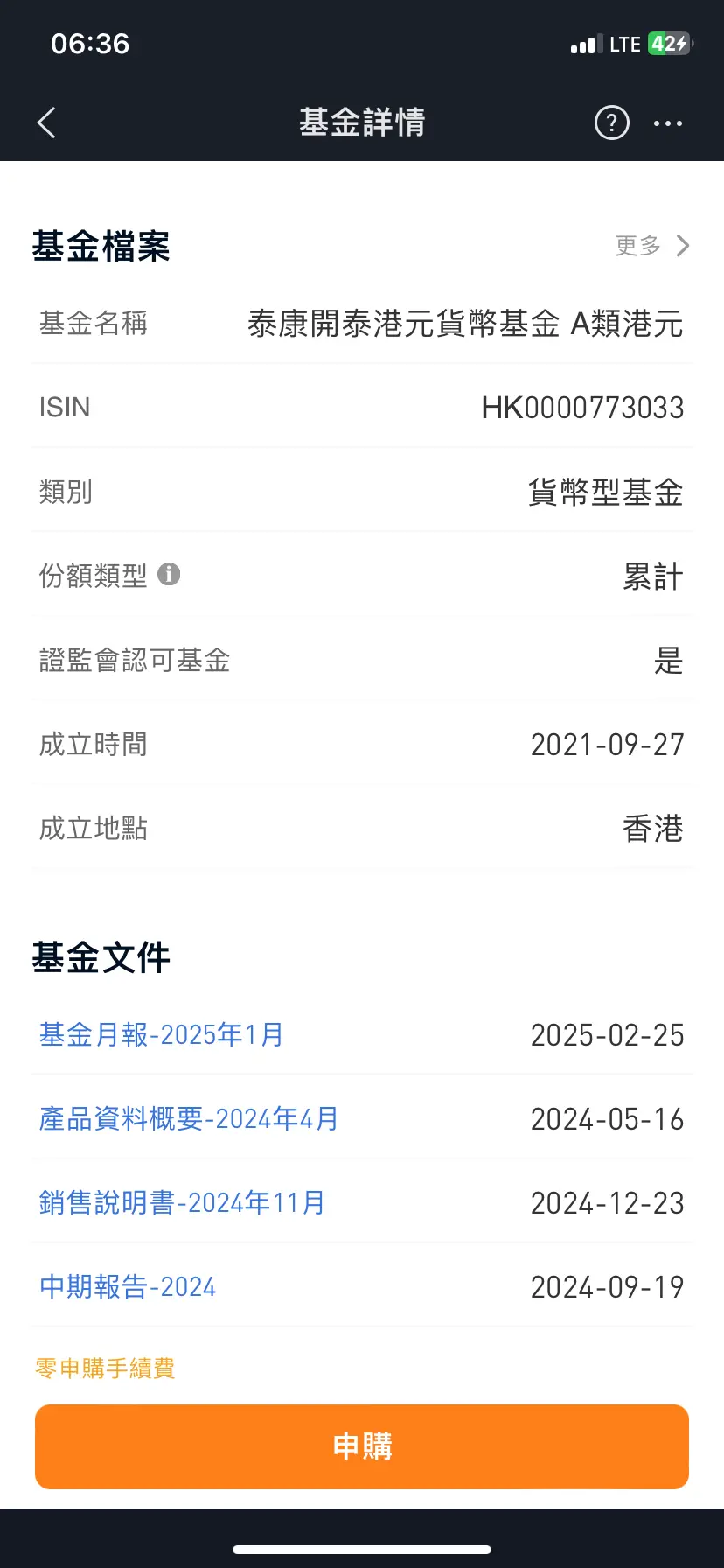Tap the orange 申購 subscribe button
The width and height of the screenshot is (724, 1568).
coord(362,1446)
